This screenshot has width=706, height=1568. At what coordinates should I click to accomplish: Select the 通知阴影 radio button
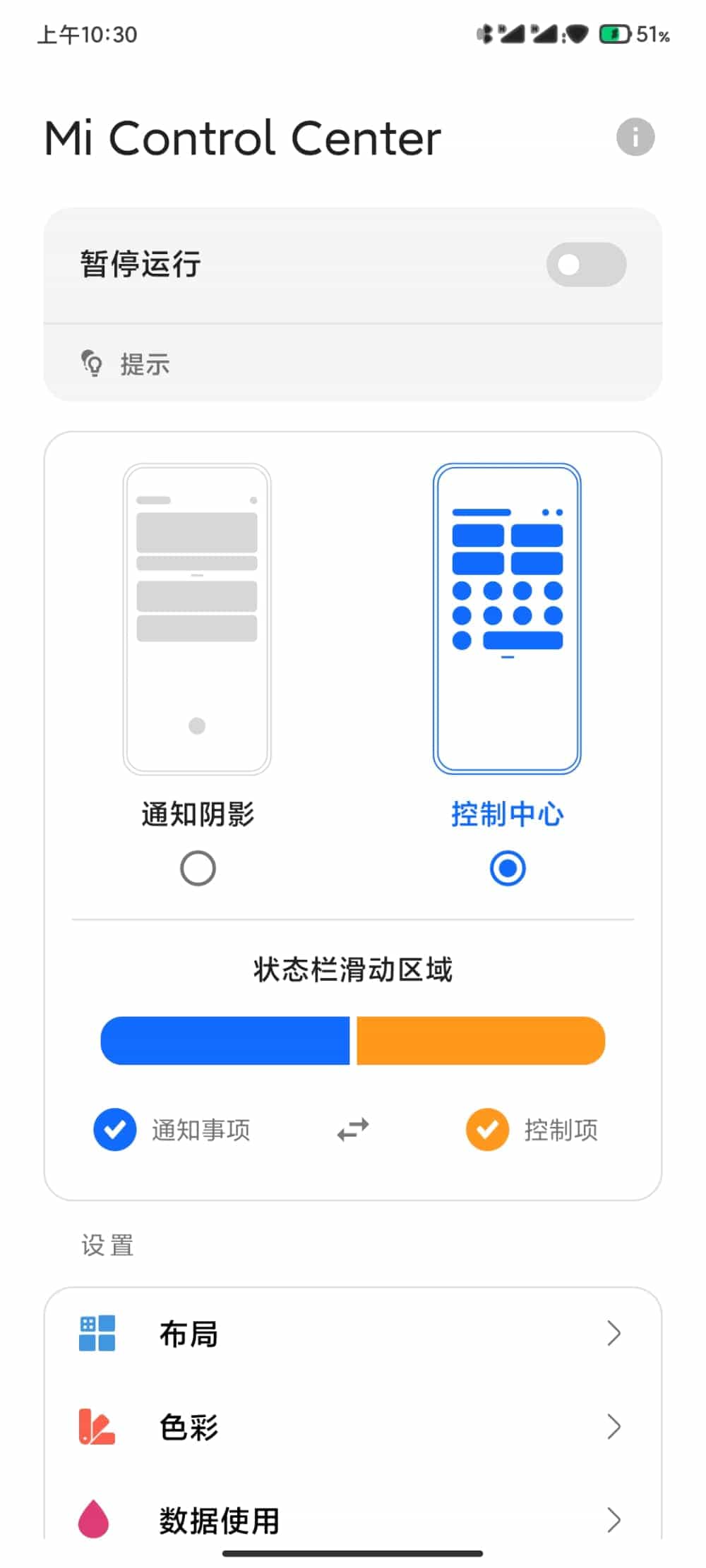198,868
